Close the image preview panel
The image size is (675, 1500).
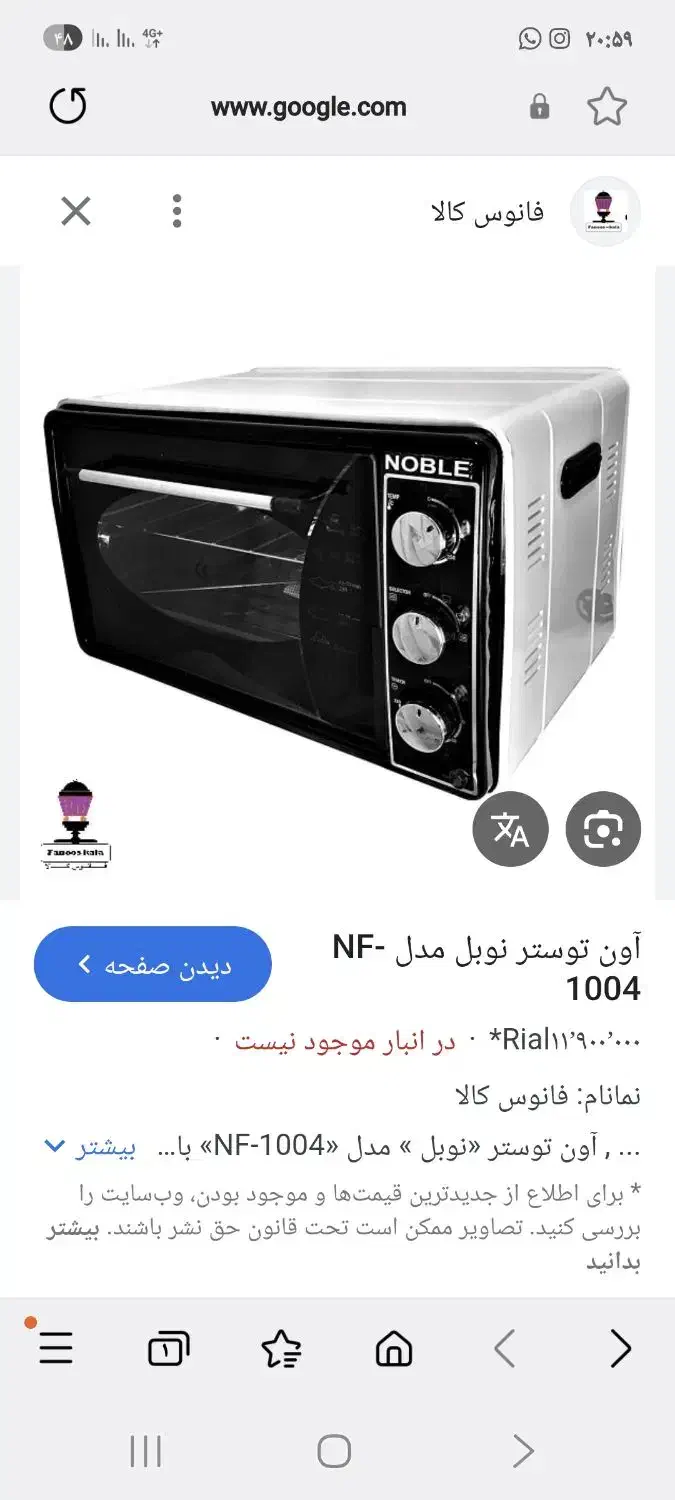(x=76, y=211)
